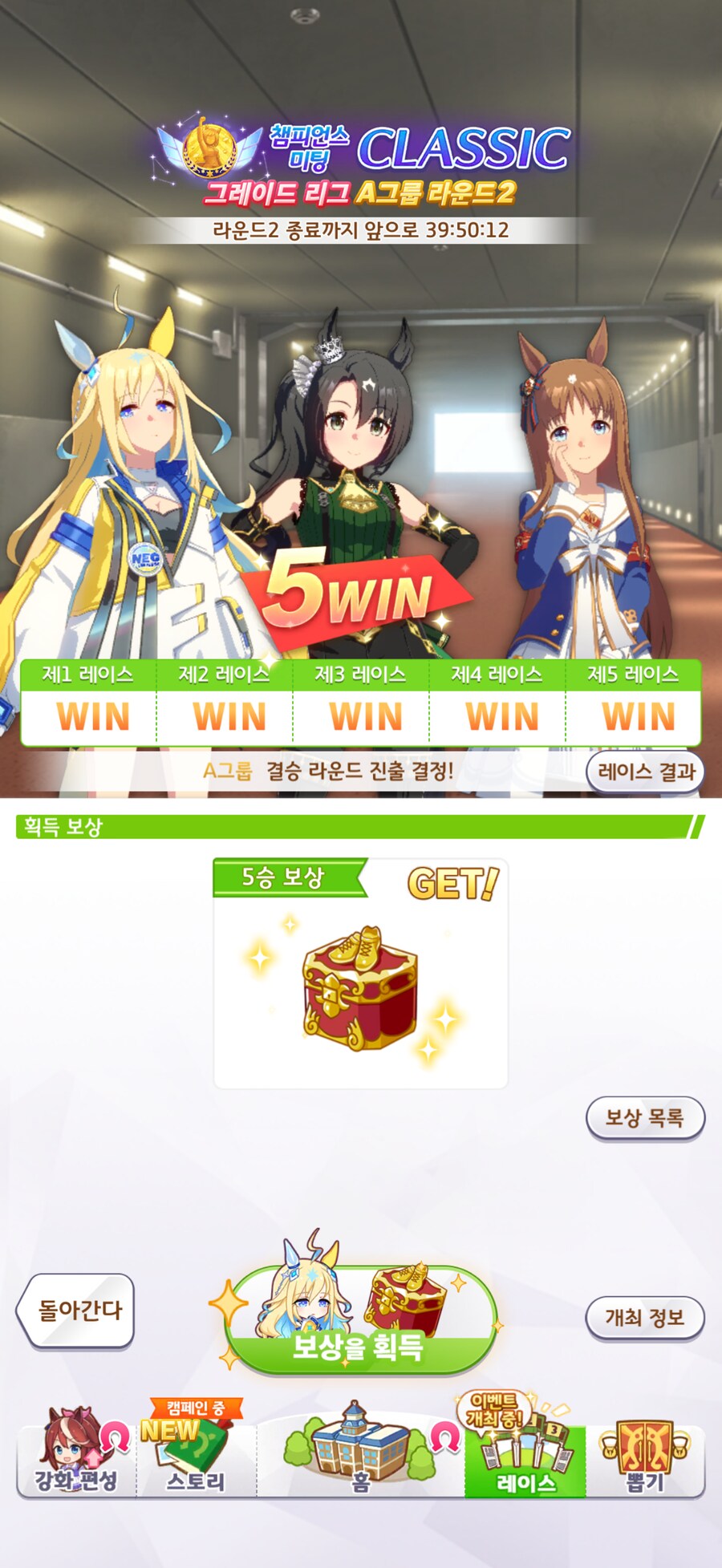Image resolution: width=722 pixels, height=1568 pixels.
Task: Go back with 돌아간다 button
Action: [x=77, y=1311]
